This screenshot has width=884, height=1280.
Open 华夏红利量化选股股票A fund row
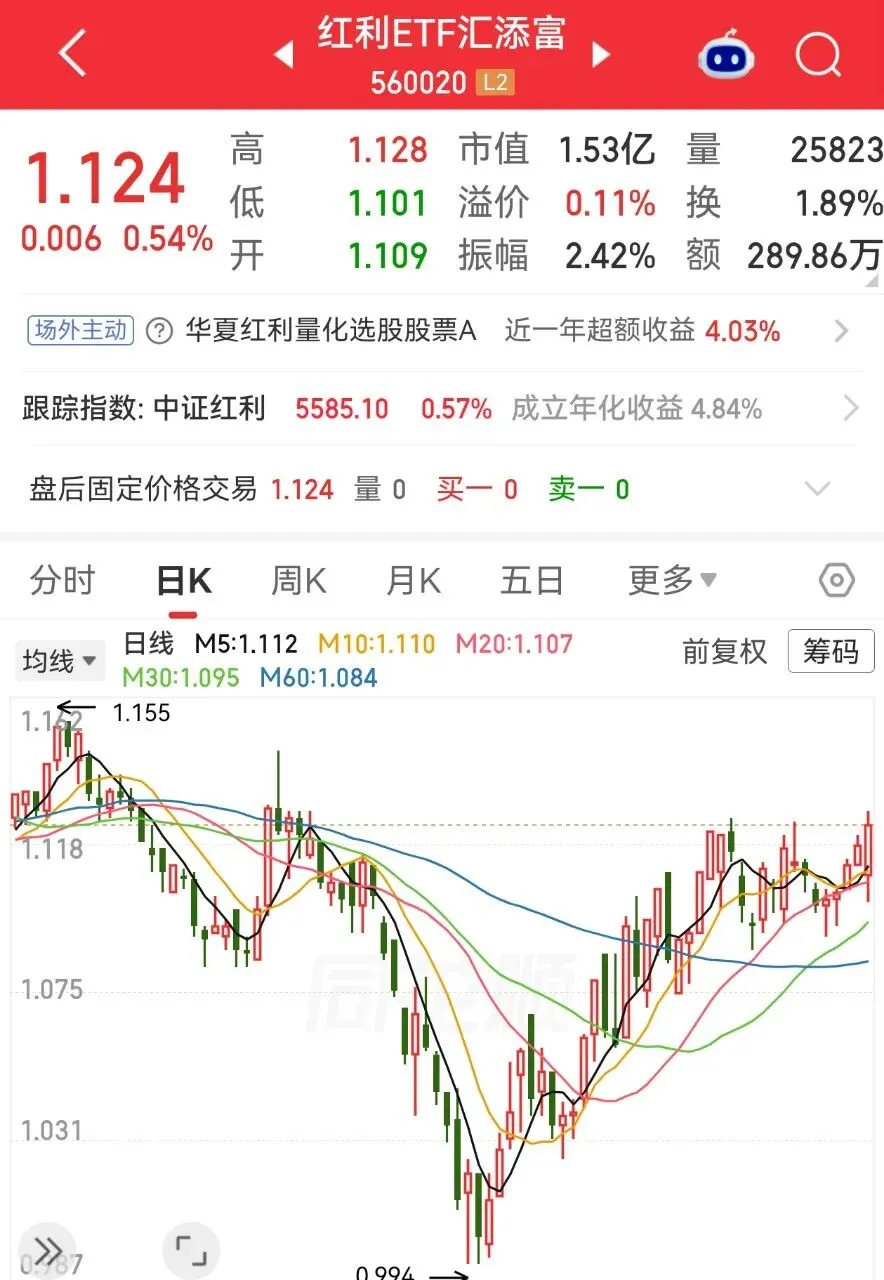442,331
